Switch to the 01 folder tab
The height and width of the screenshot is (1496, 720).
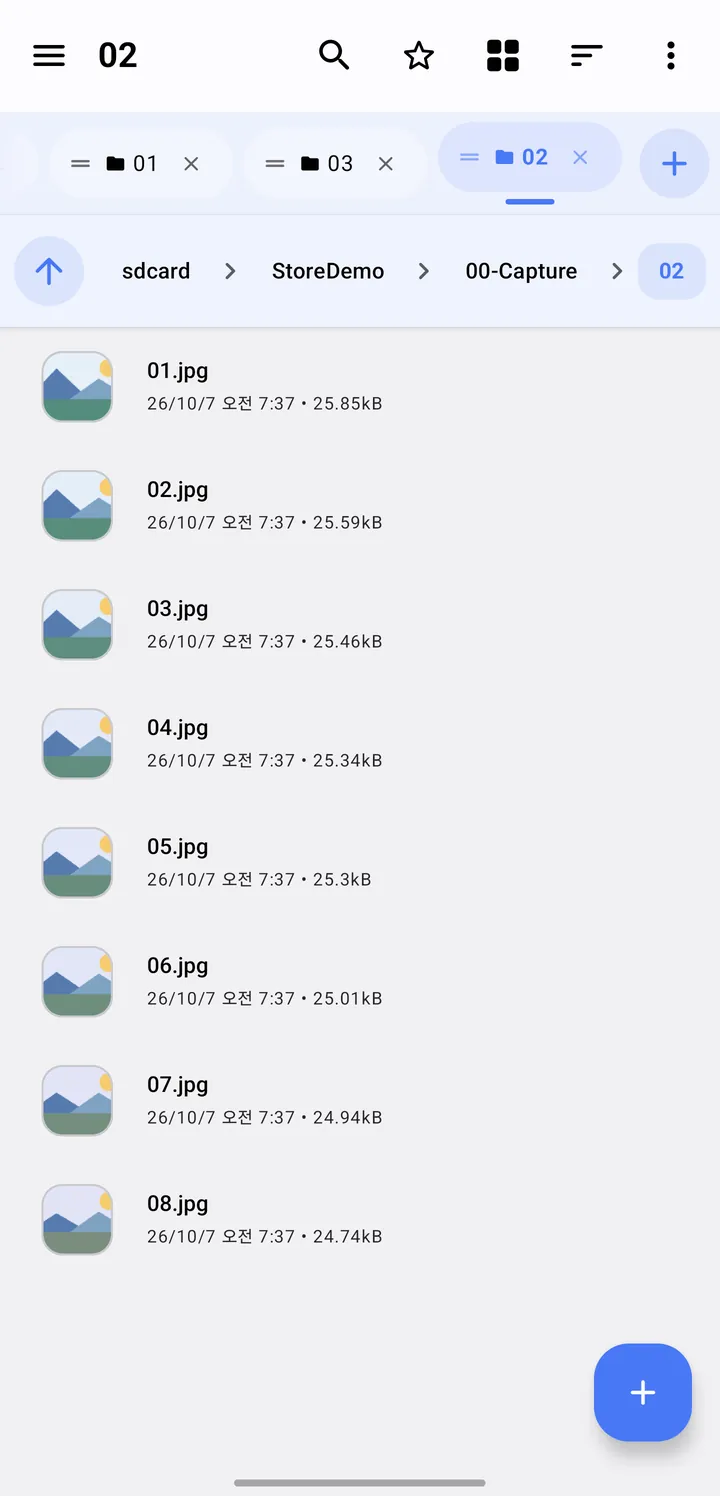tap(132, 163)
